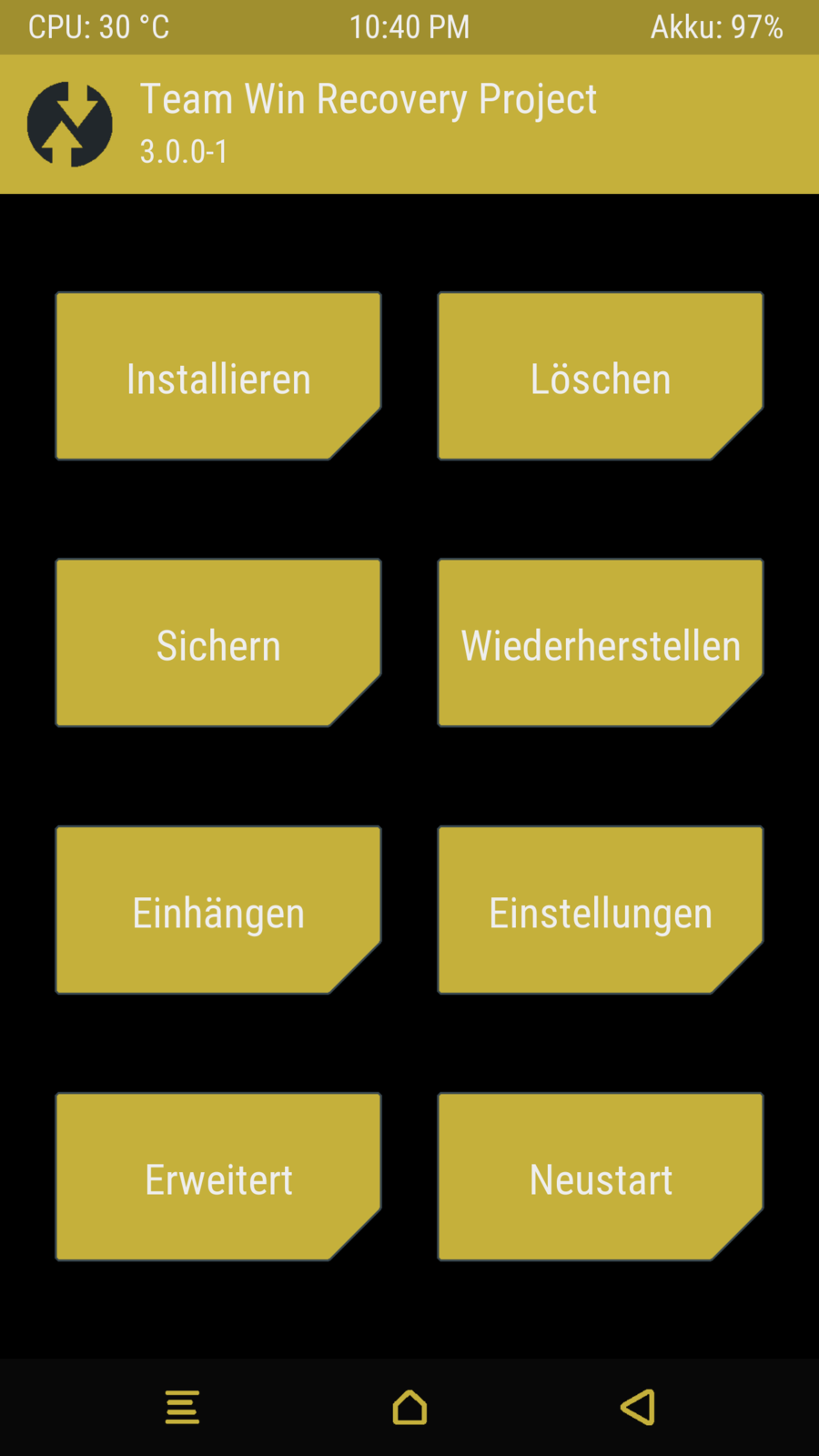Tap the Löschen button
Screen dimensions: 819x1456
(x=601, y=377)
